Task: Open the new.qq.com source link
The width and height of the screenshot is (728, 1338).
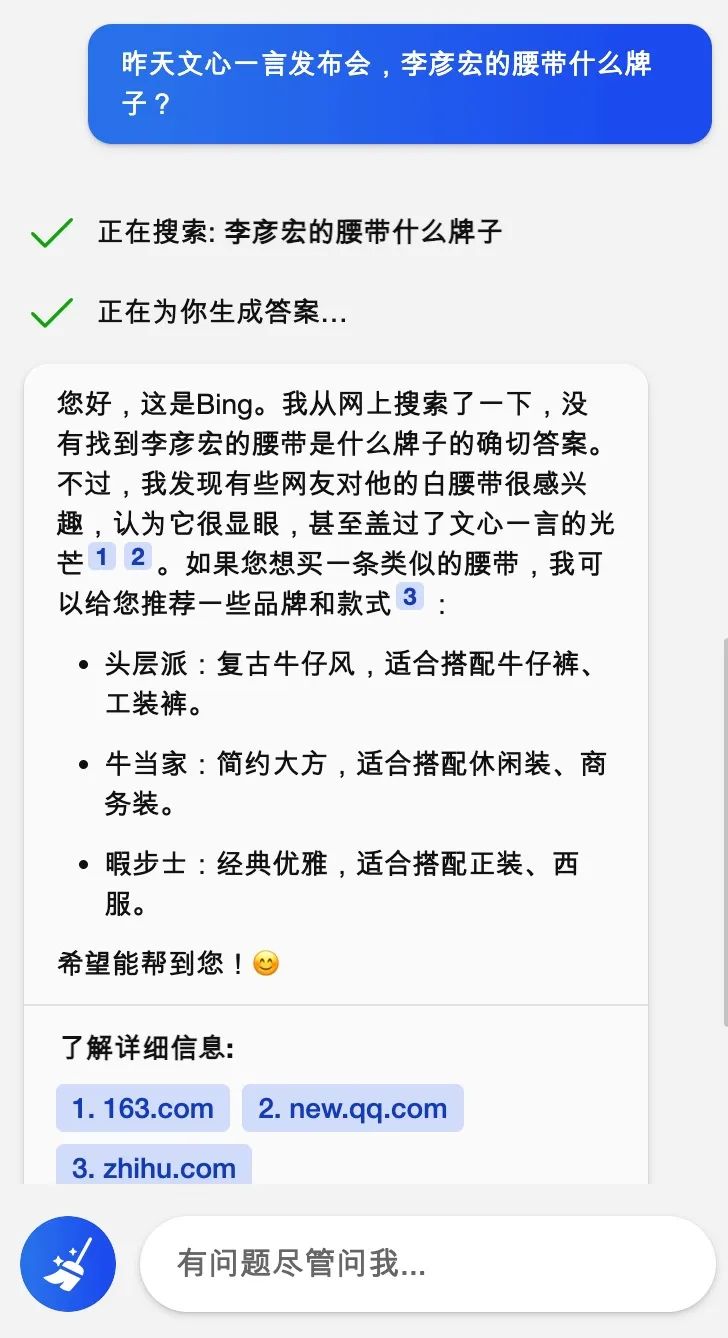Action: [353, 1108]
